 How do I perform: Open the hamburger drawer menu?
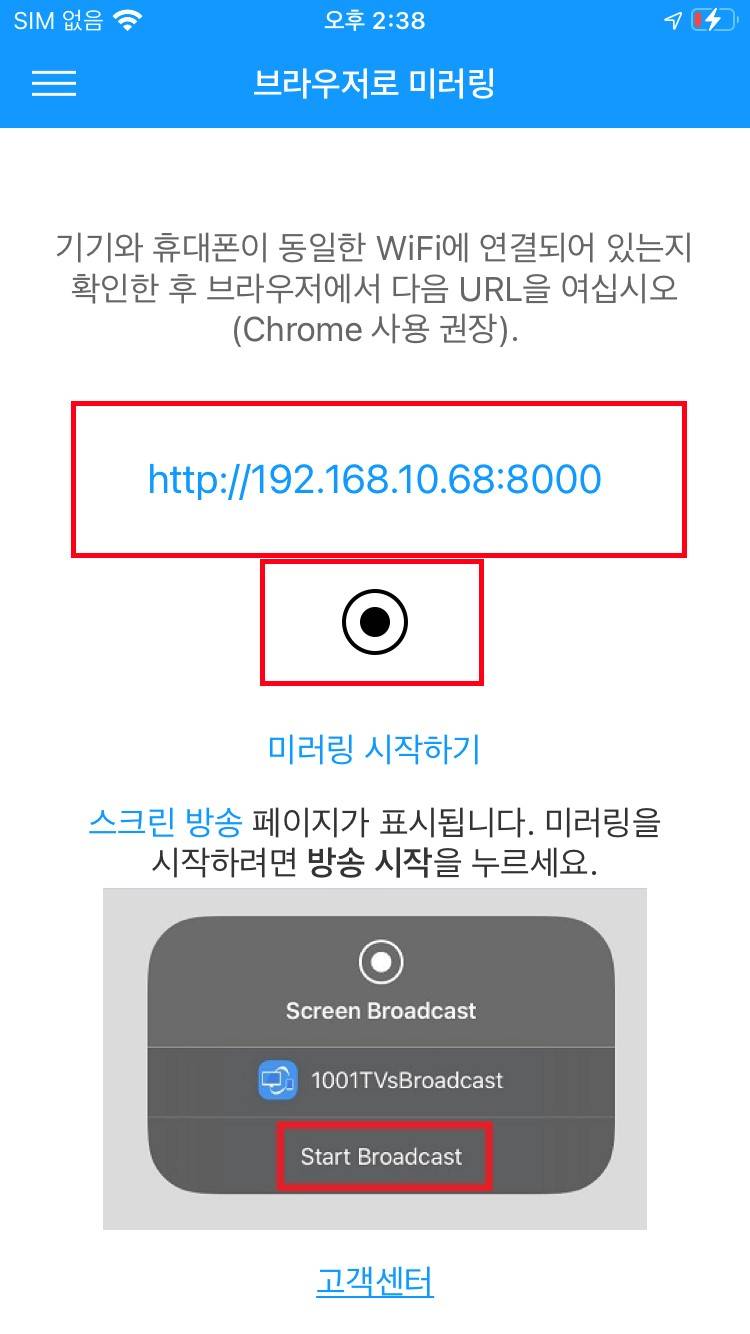[x=54, y=83]
